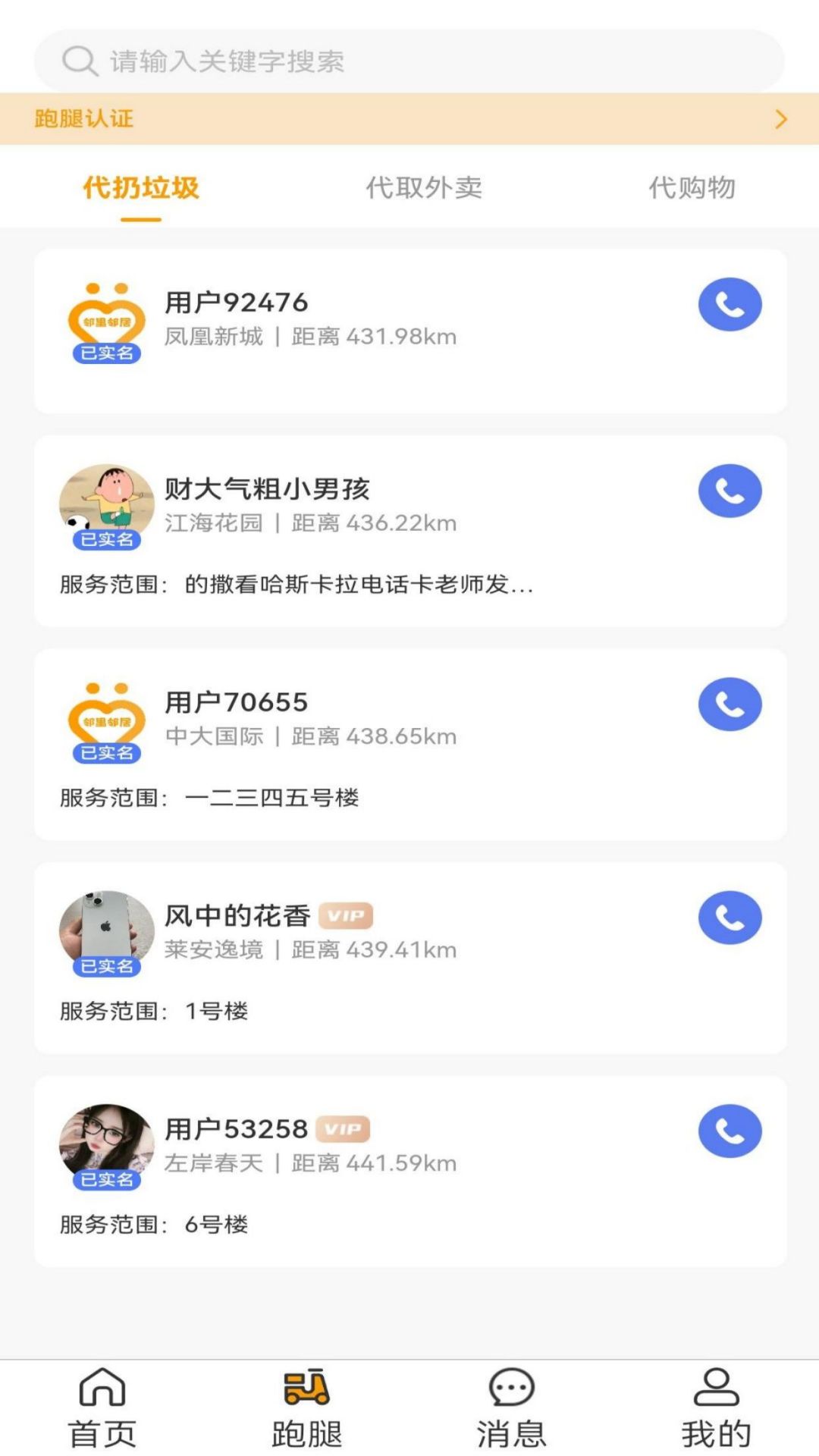This screenshot has width=819, height=1456.
Task: Tap the keyword search field
Action: [409, 61]
